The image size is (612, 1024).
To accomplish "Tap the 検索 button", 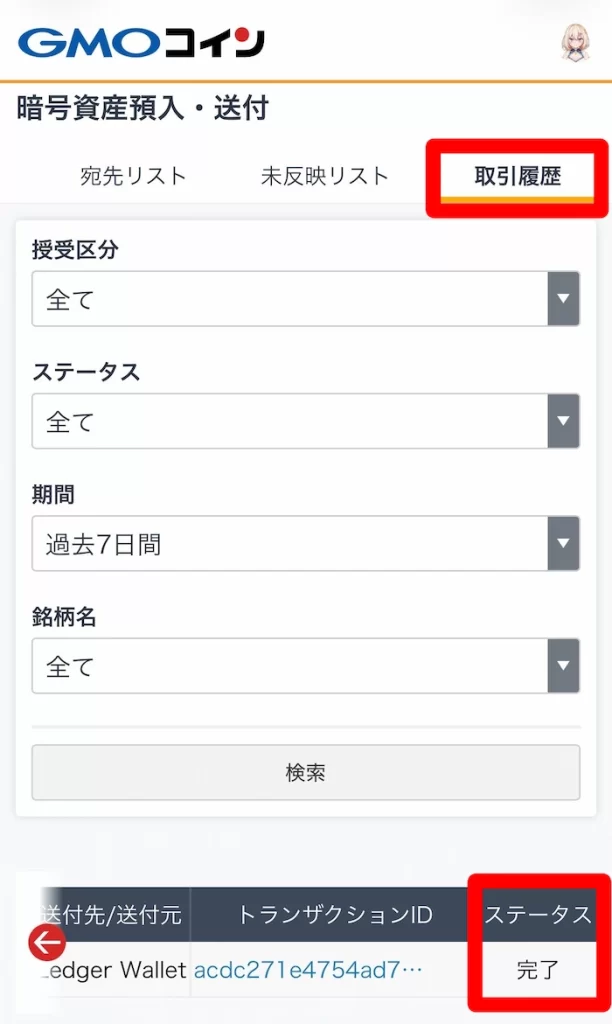I will pos(305,772).
